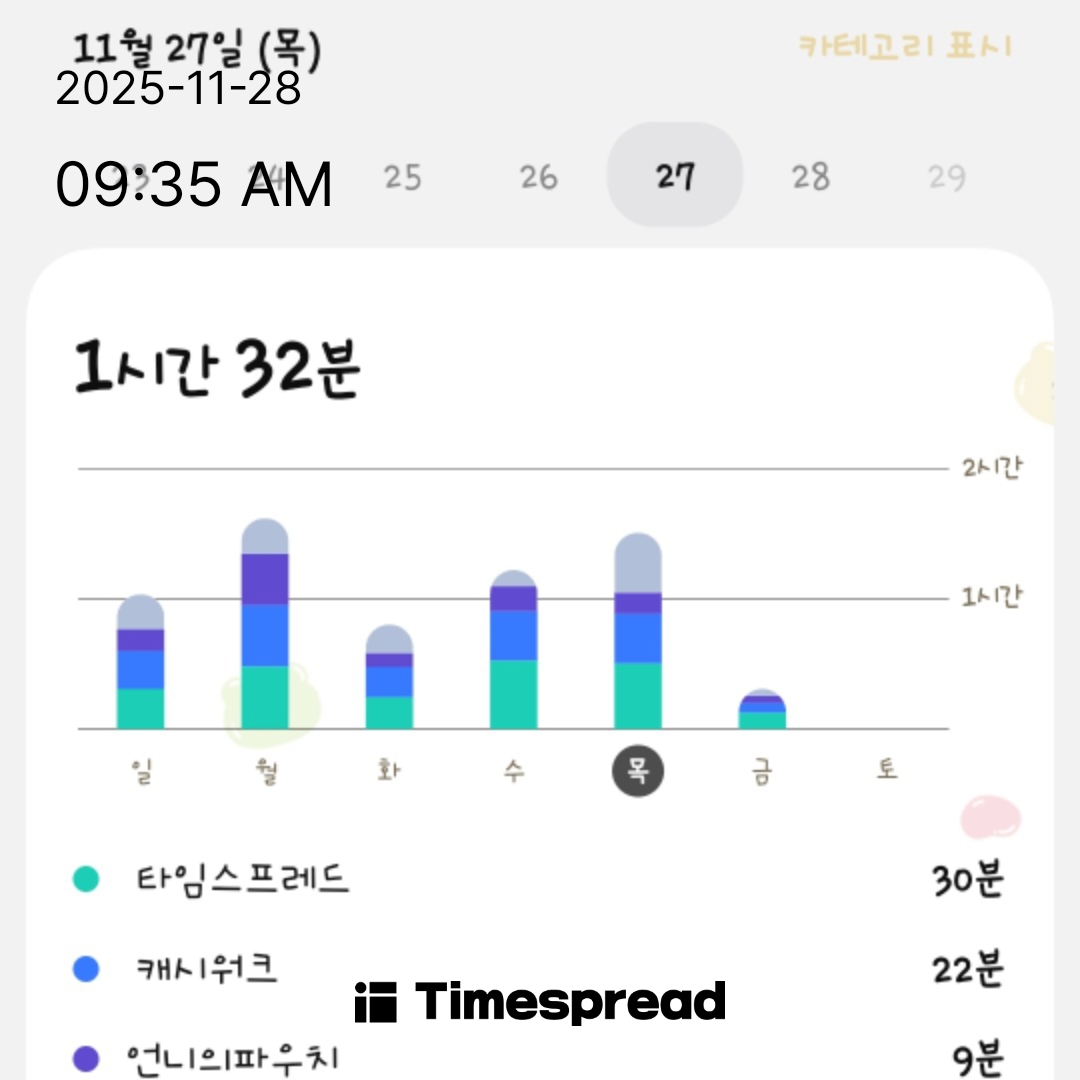Image resolution: width=1080 pixels, height=1080 pixels.
Task: Choose the 금 day in the chart
Action: pos(762,771)
